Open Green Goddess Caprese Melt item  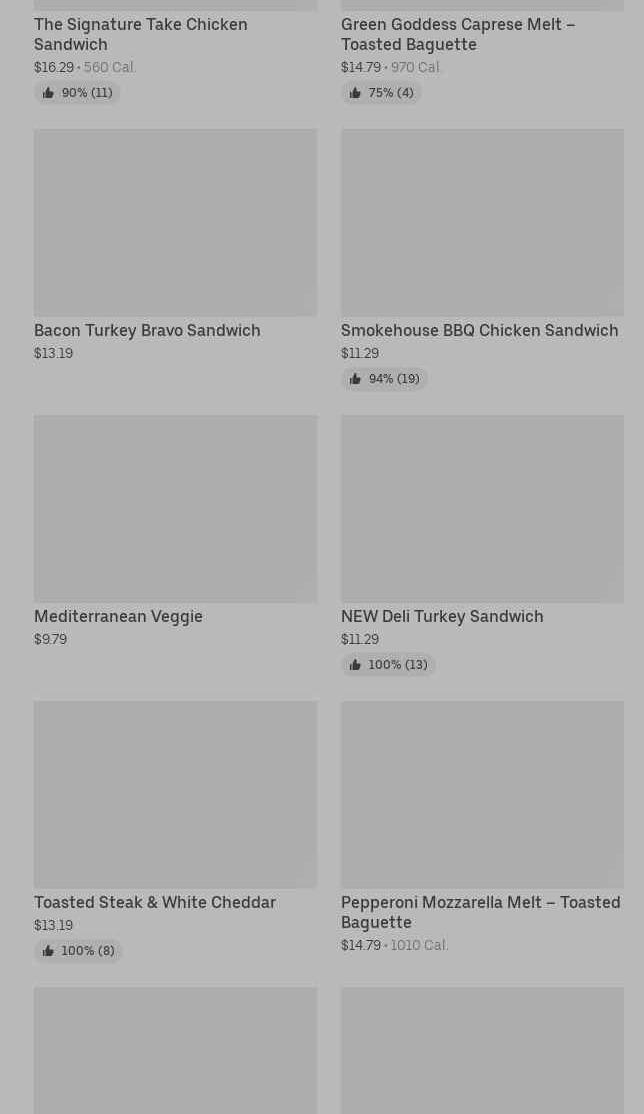(458, 34)
